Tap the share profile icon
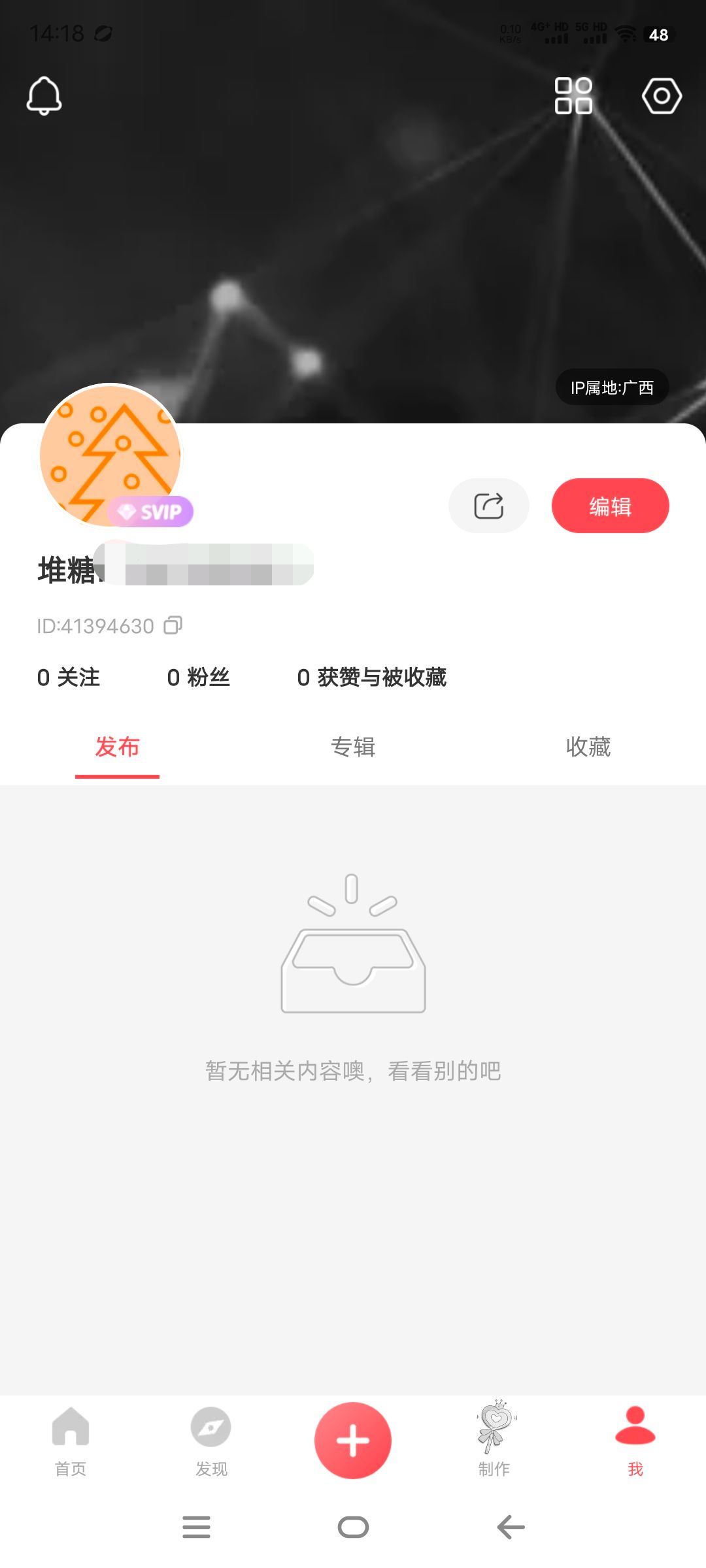The image size is (706, 1568). pos(488,505)
